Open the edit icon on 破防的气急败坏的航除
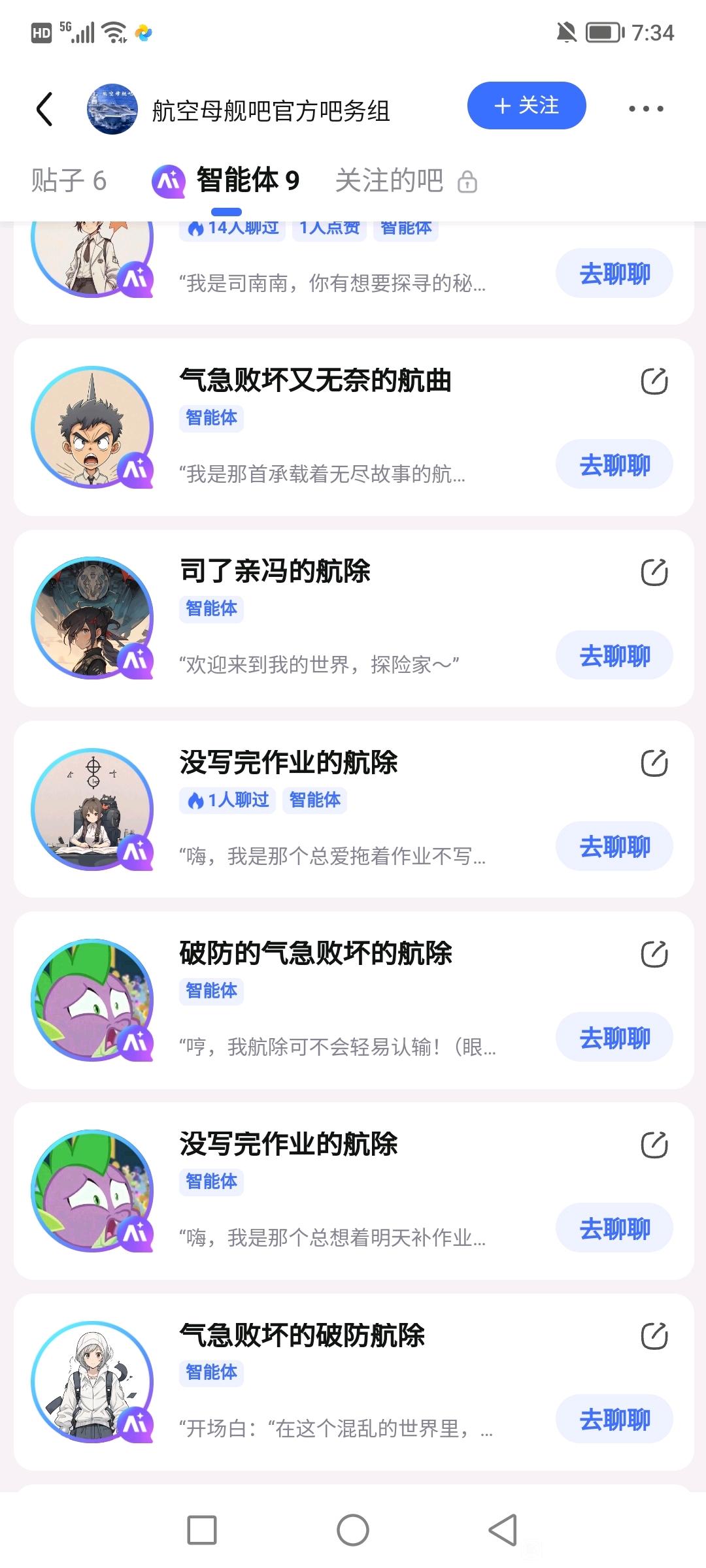The image size is (706, 1568). 654,954
